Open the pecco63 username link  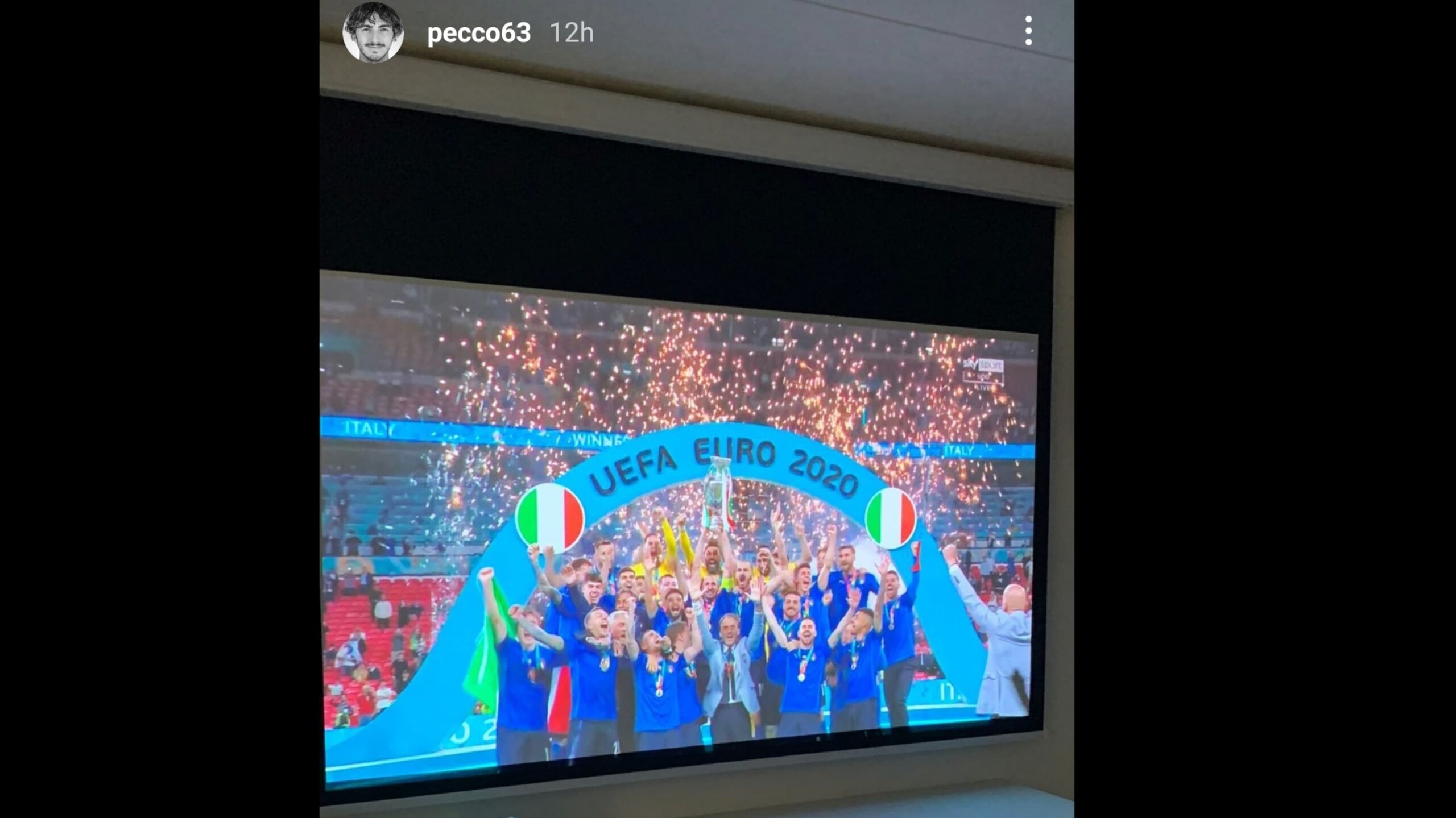coord(478,33)
